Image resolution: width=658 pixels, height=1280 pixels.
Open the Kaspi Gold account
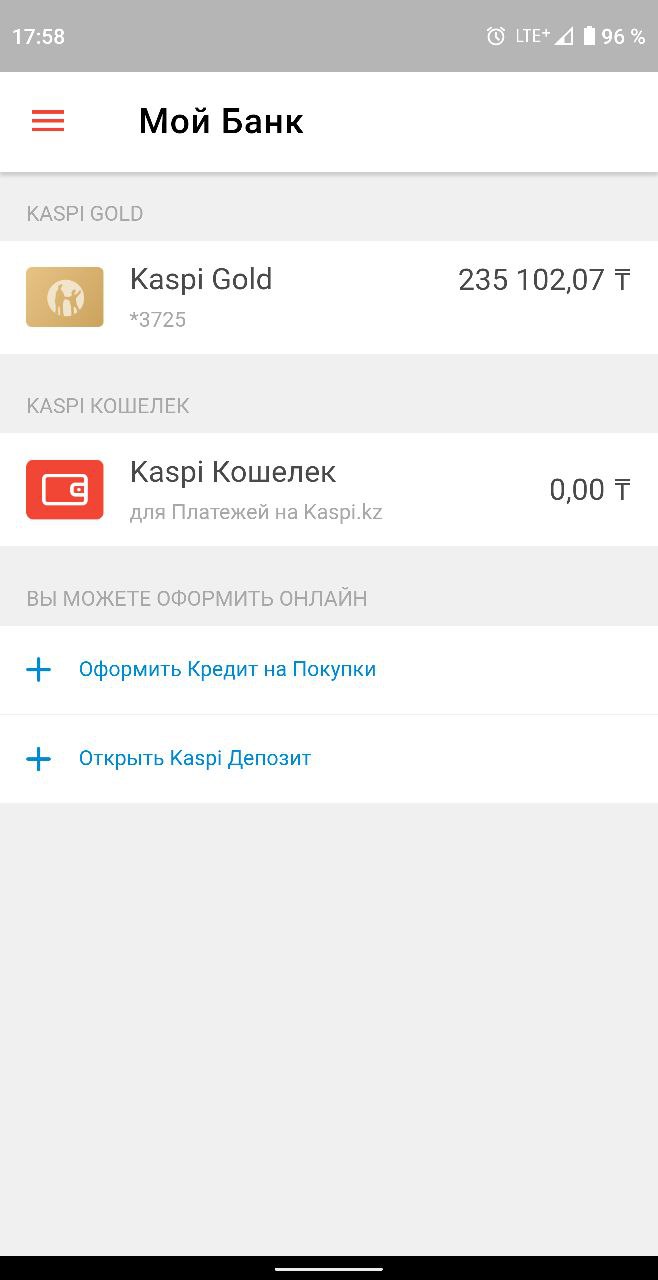[329, 297]
